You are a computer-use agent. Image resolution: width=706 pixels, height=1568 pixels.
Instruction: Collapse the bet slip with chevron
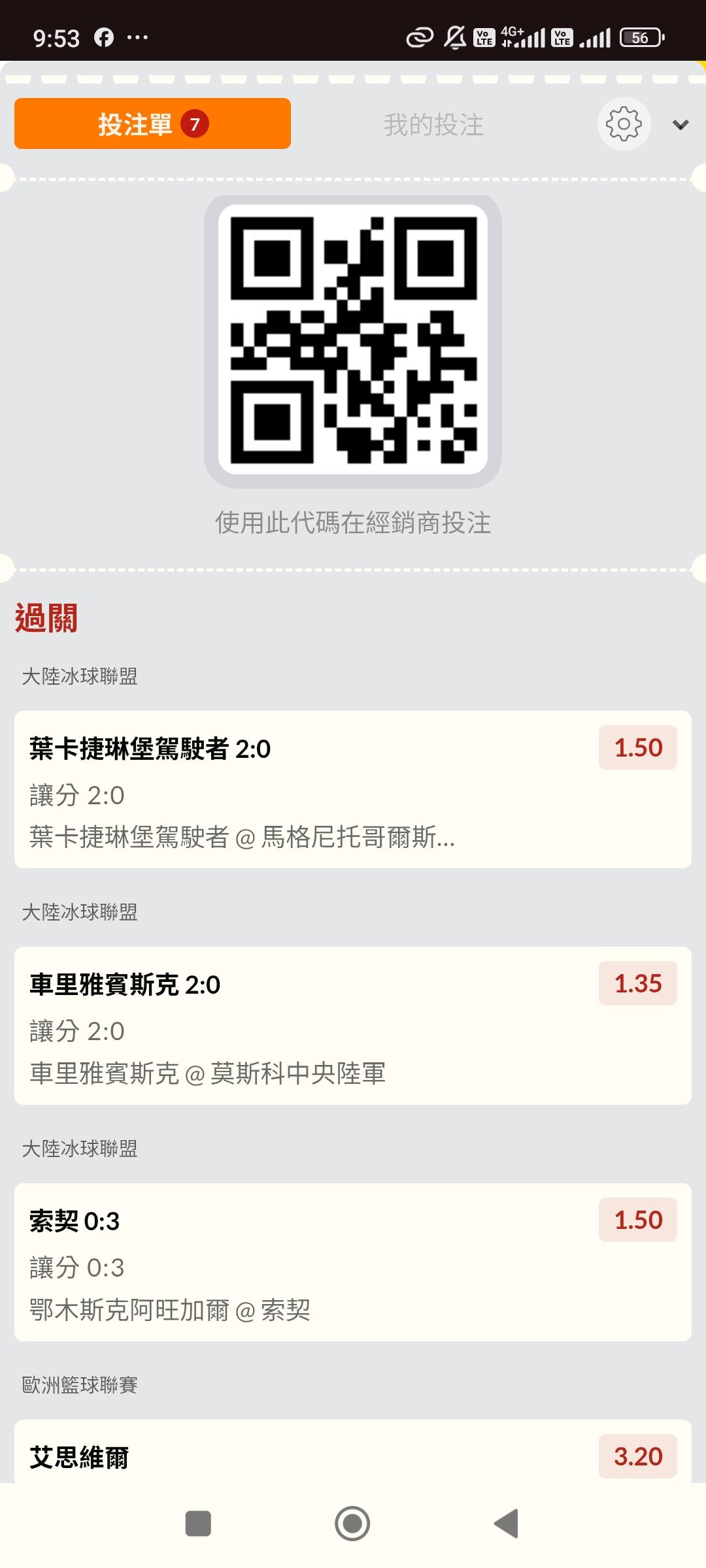(x=681, y=125)
